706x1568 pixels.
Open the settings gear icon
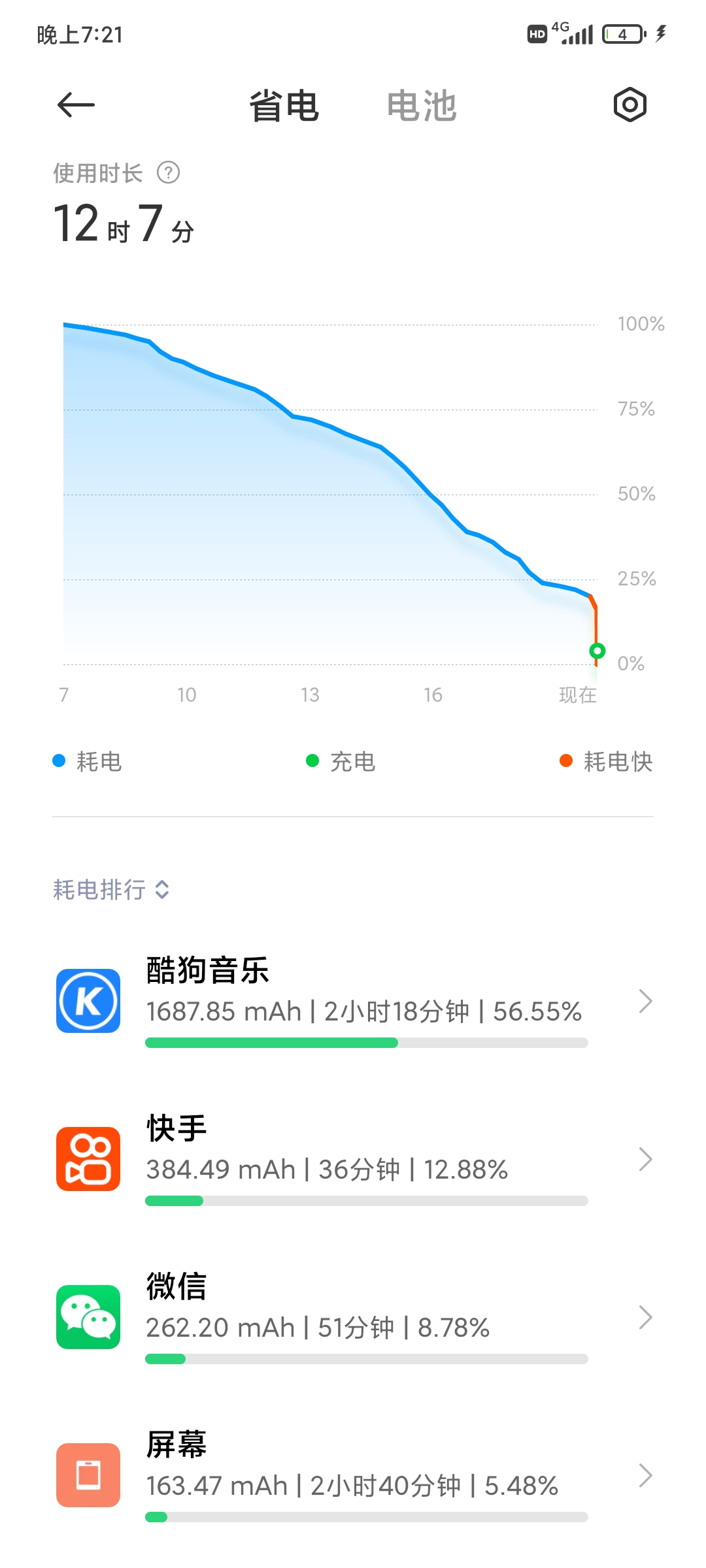630,105
